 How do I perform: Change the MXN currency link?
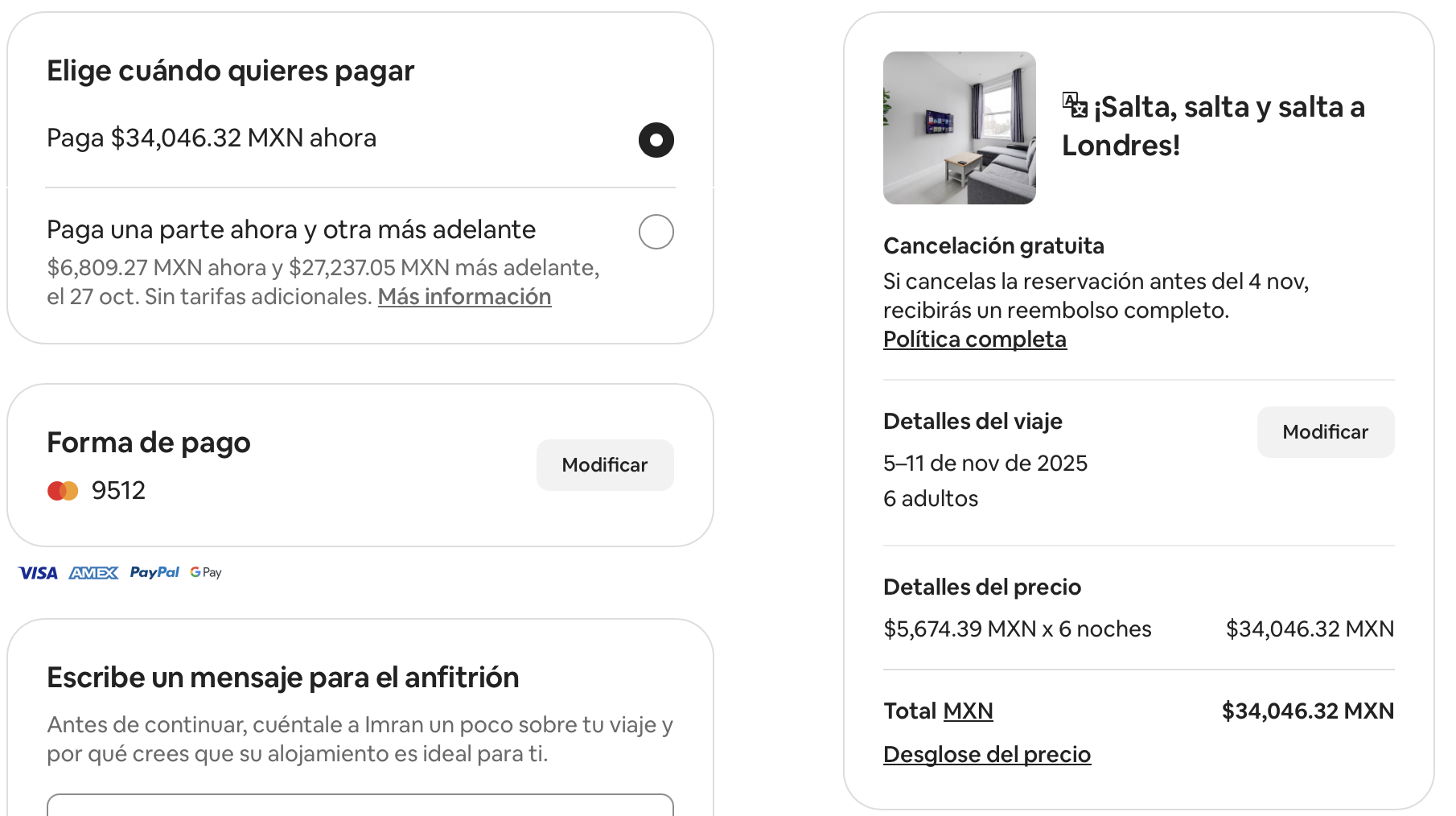(968, 711)
